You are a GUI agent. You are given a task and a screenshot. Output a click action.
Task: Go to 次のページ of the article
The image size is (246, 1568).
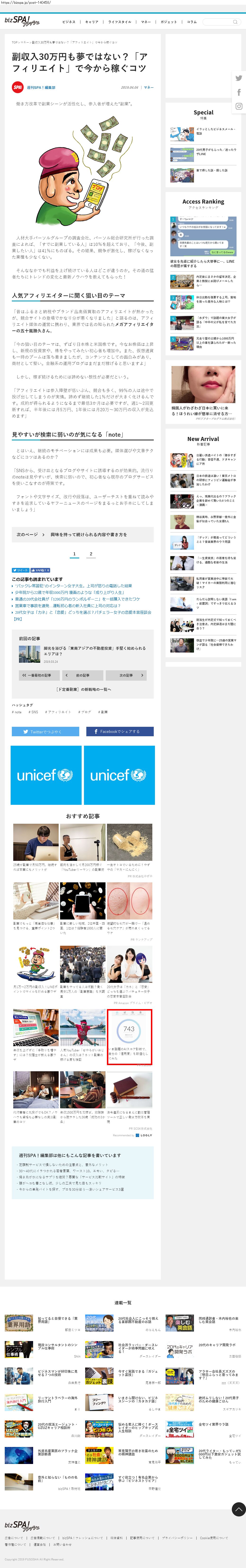click(x=83, y=534)
